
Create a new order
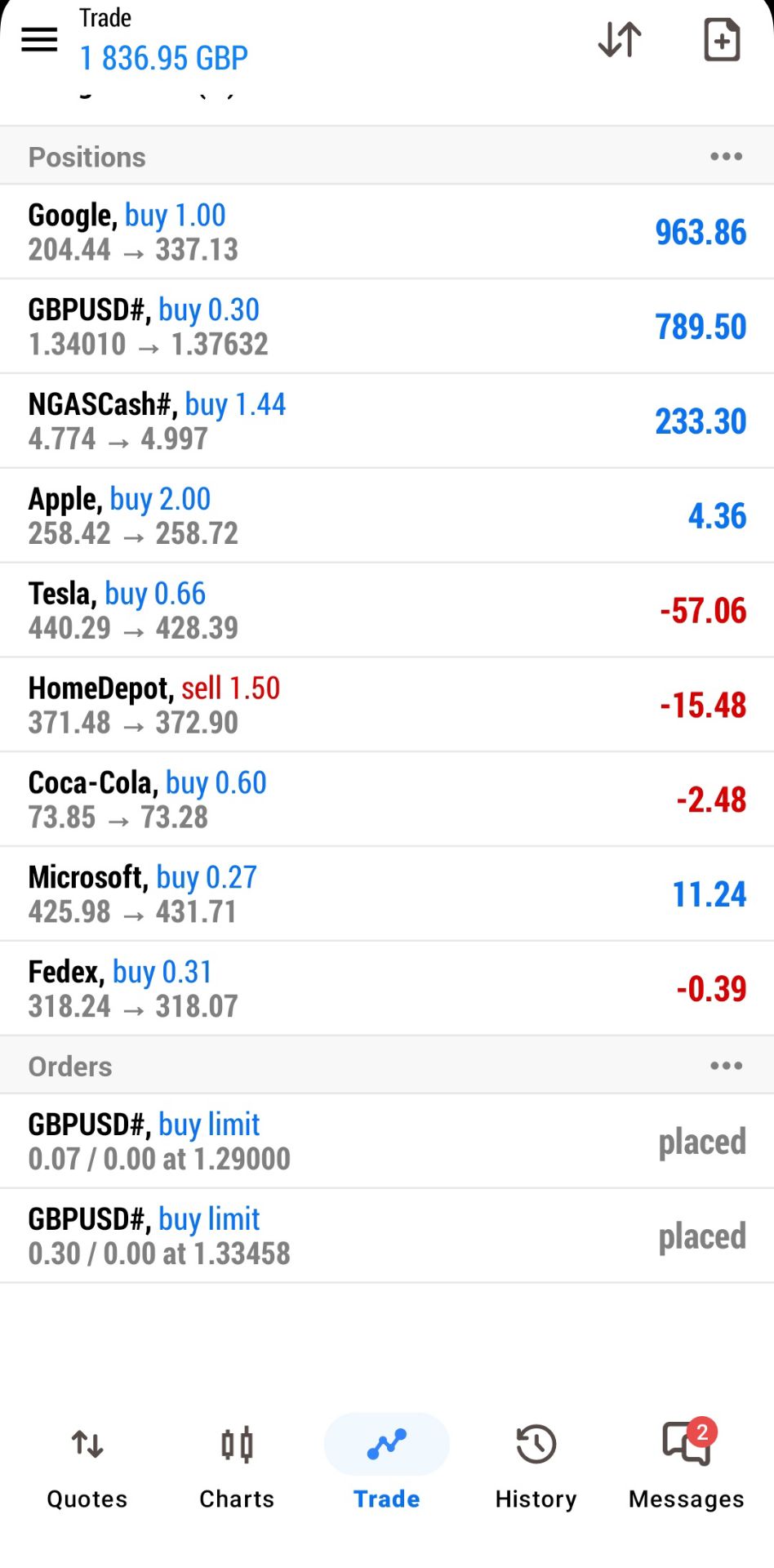click(722, 39)
